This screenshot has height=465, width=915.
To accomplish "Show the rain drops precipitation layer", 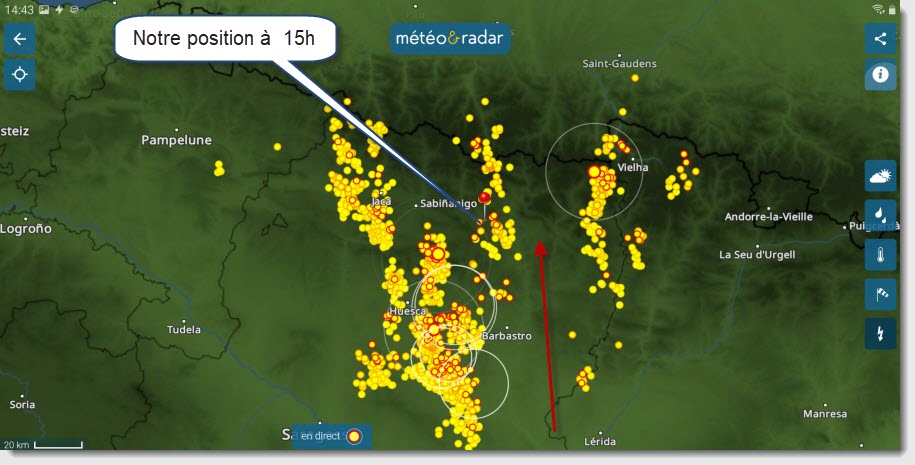I will pyautogui.click(x=880, y=214).
